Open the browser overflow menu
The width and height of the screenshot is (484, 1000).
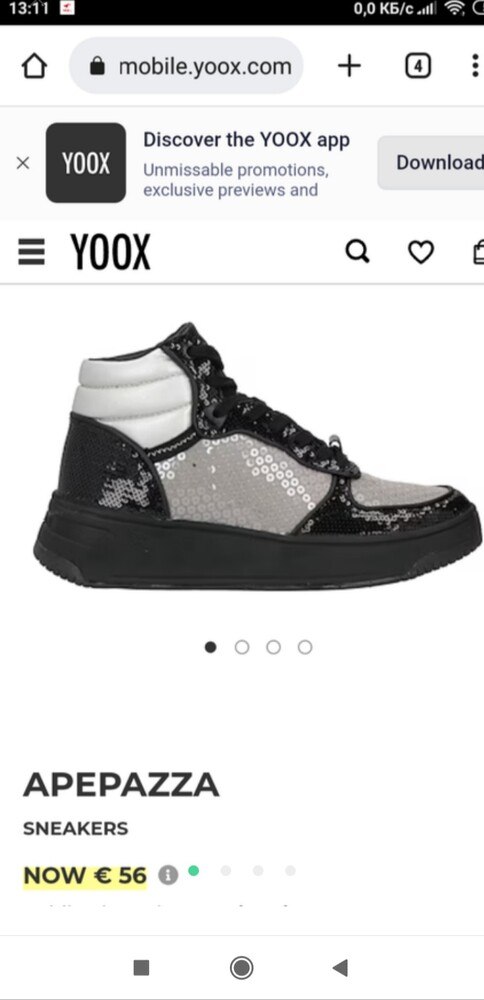coord(474,66)
